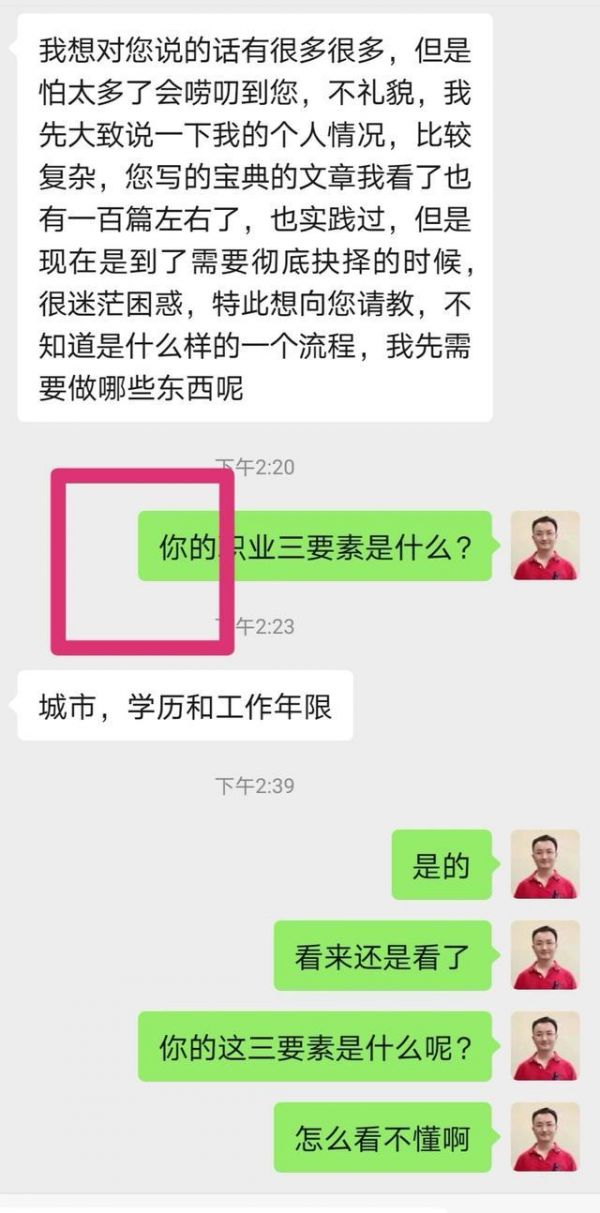Open sender's avatar beside "你的职业三要素是什么？"
Screen dimensions: 600x1213
click(x=546, y=546)
